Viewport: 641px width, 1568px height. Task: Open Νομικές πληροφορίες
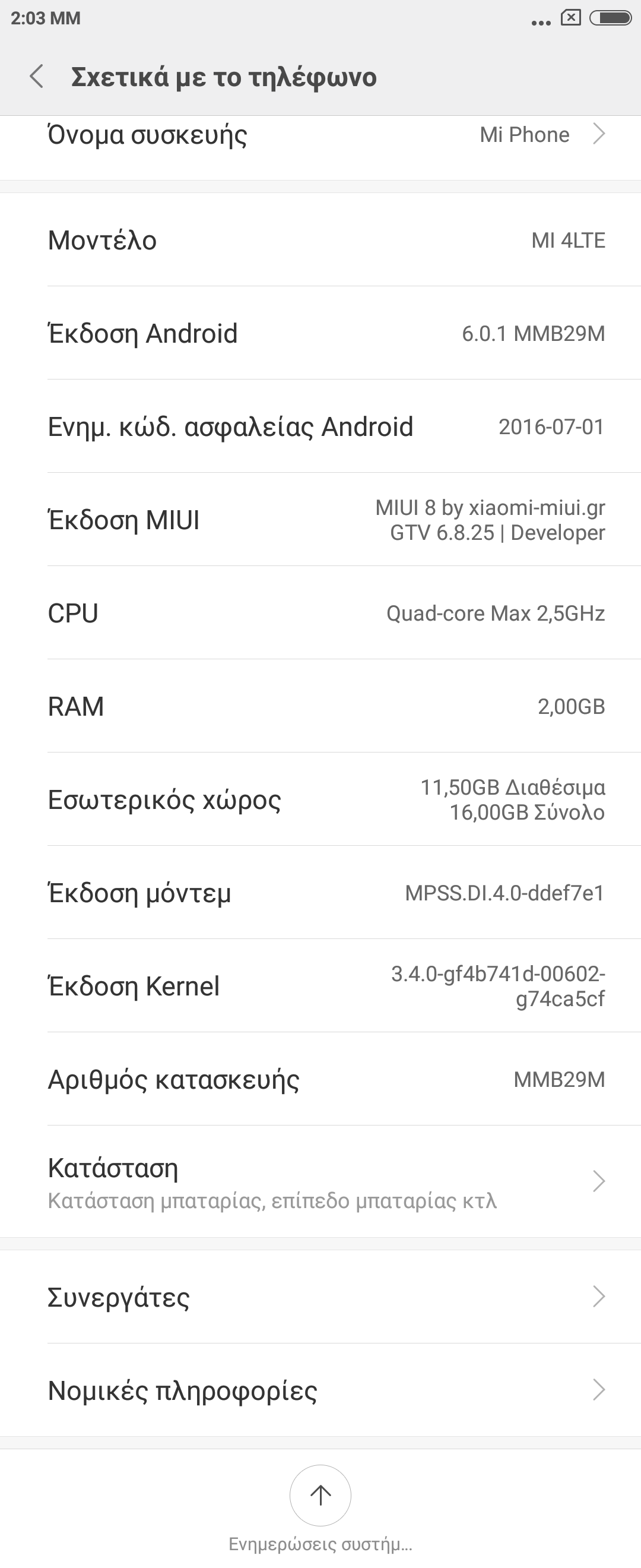click(x=320, y=1391)
